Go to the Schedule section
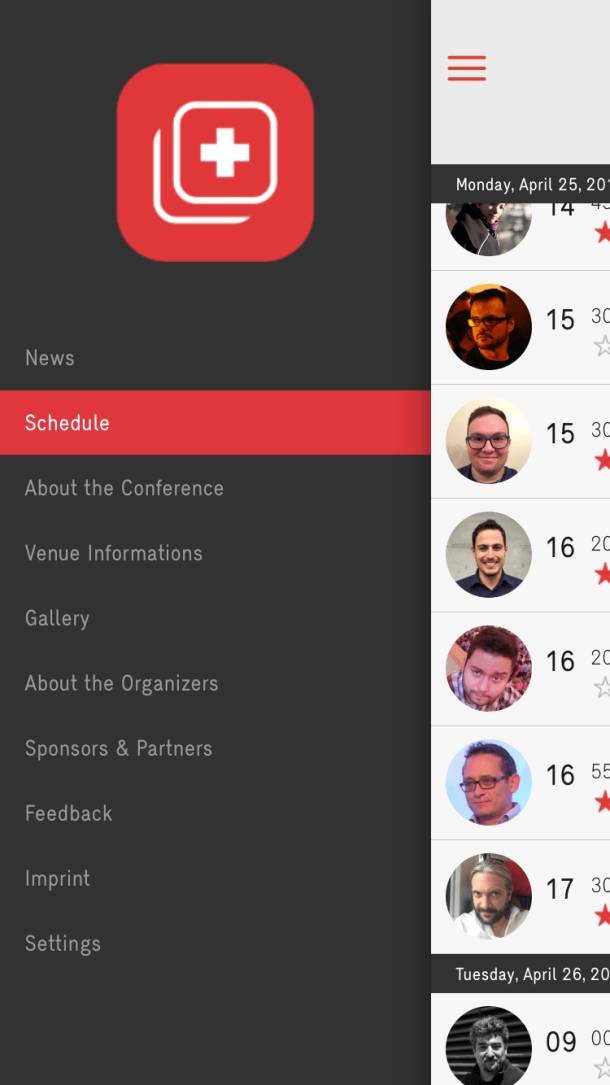This screenshot has width=610, height=1085. [67, 423]
